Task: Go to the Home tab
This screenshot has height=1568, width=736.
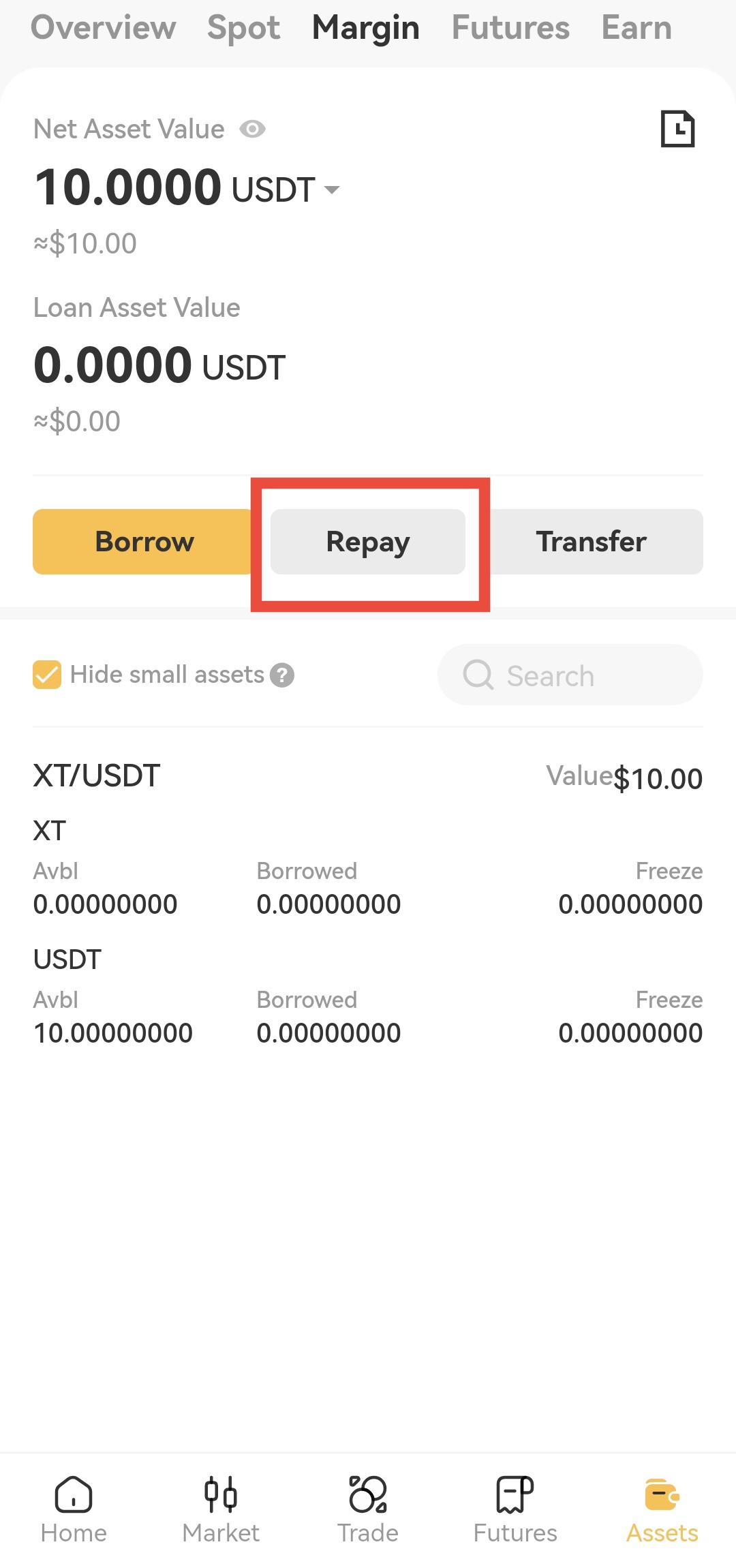Action: pos(74,1509)
